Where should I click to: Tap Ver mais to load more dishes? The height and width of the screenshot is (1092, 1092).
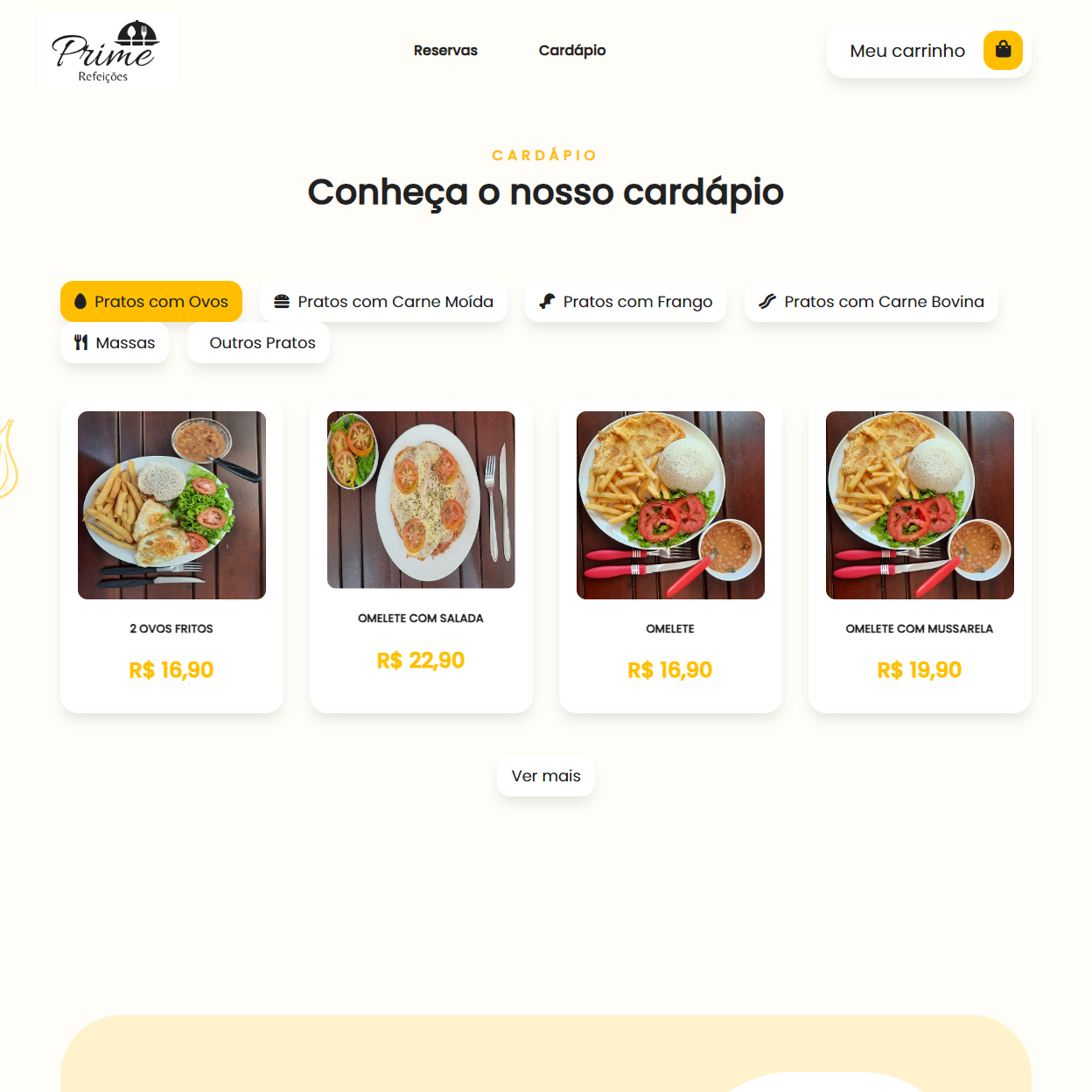[546, 776]
